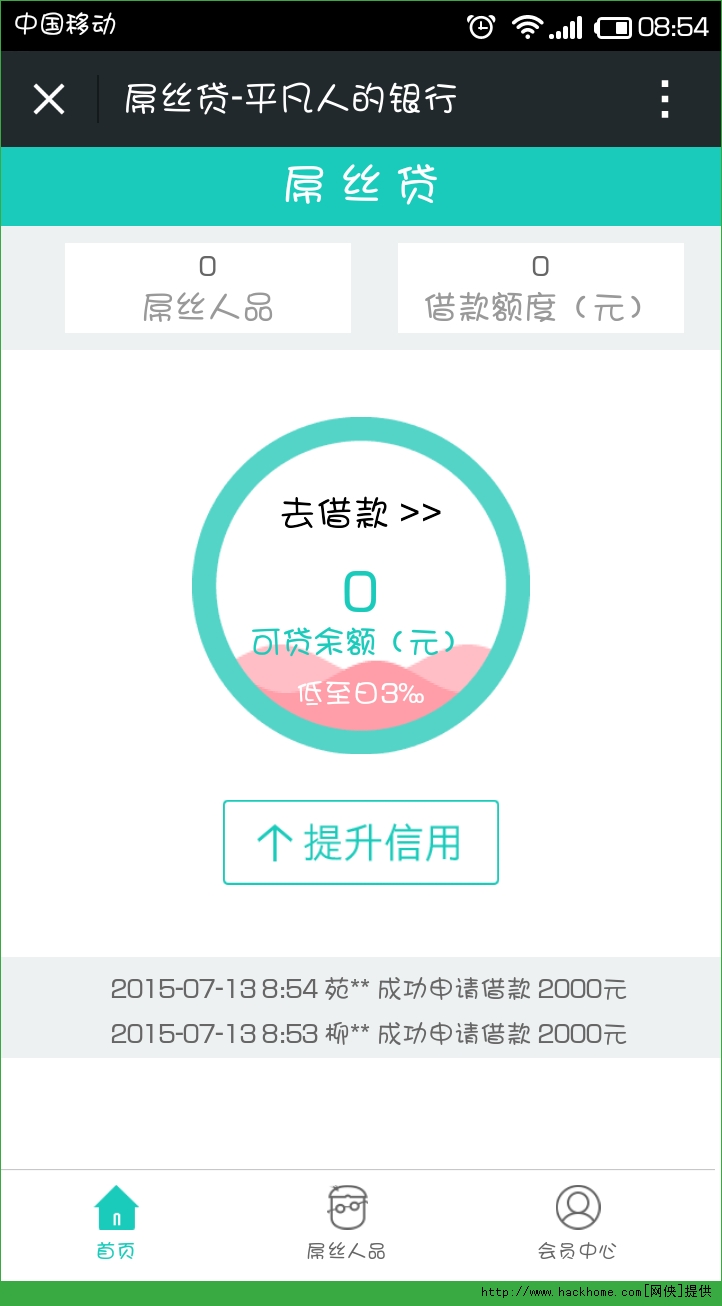This screenshot has height=1306, width=722.
Task: Tap 去借款 to start borrowing
Action: pos(360,514)
